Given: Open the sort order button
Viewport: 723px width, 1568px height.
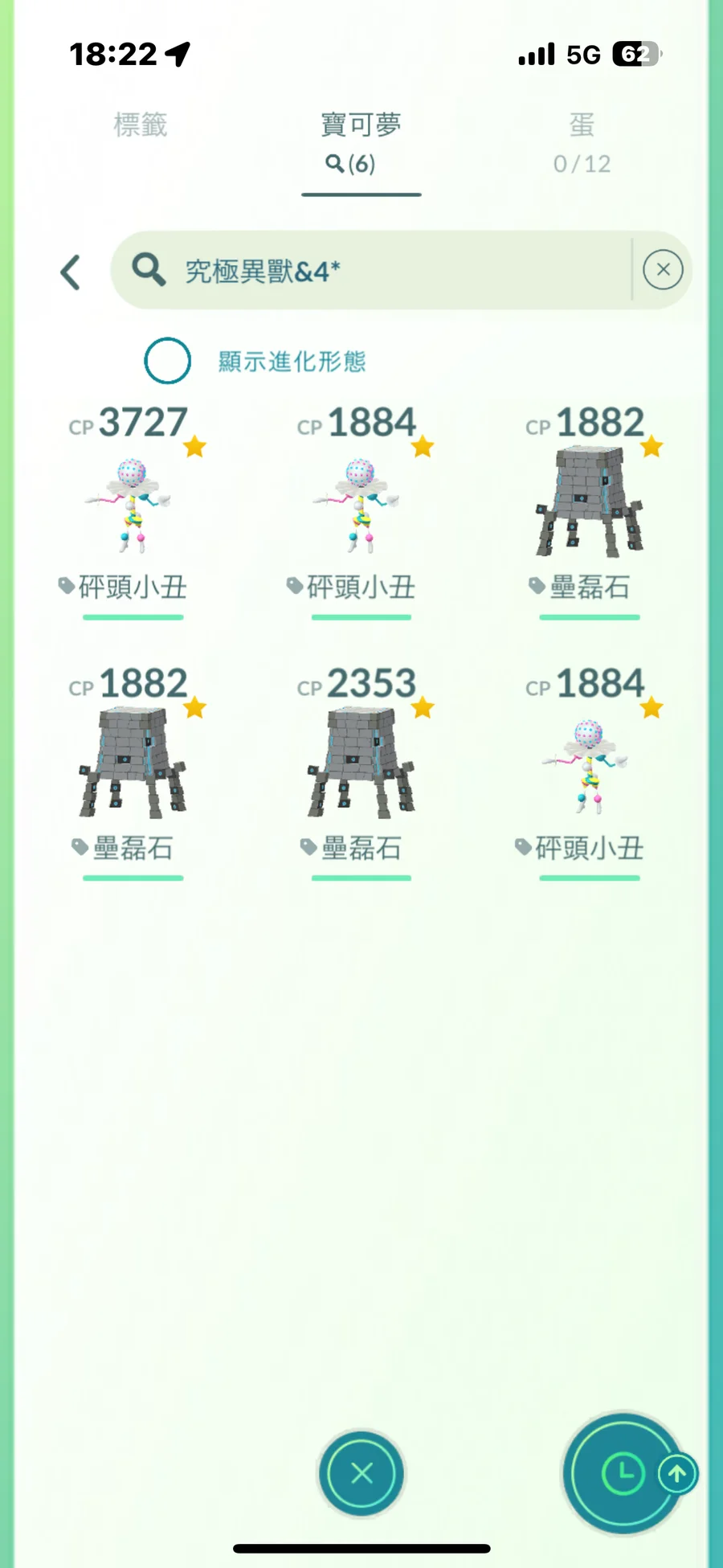Looking at the screenshot, I should (x=624, y=1473).
